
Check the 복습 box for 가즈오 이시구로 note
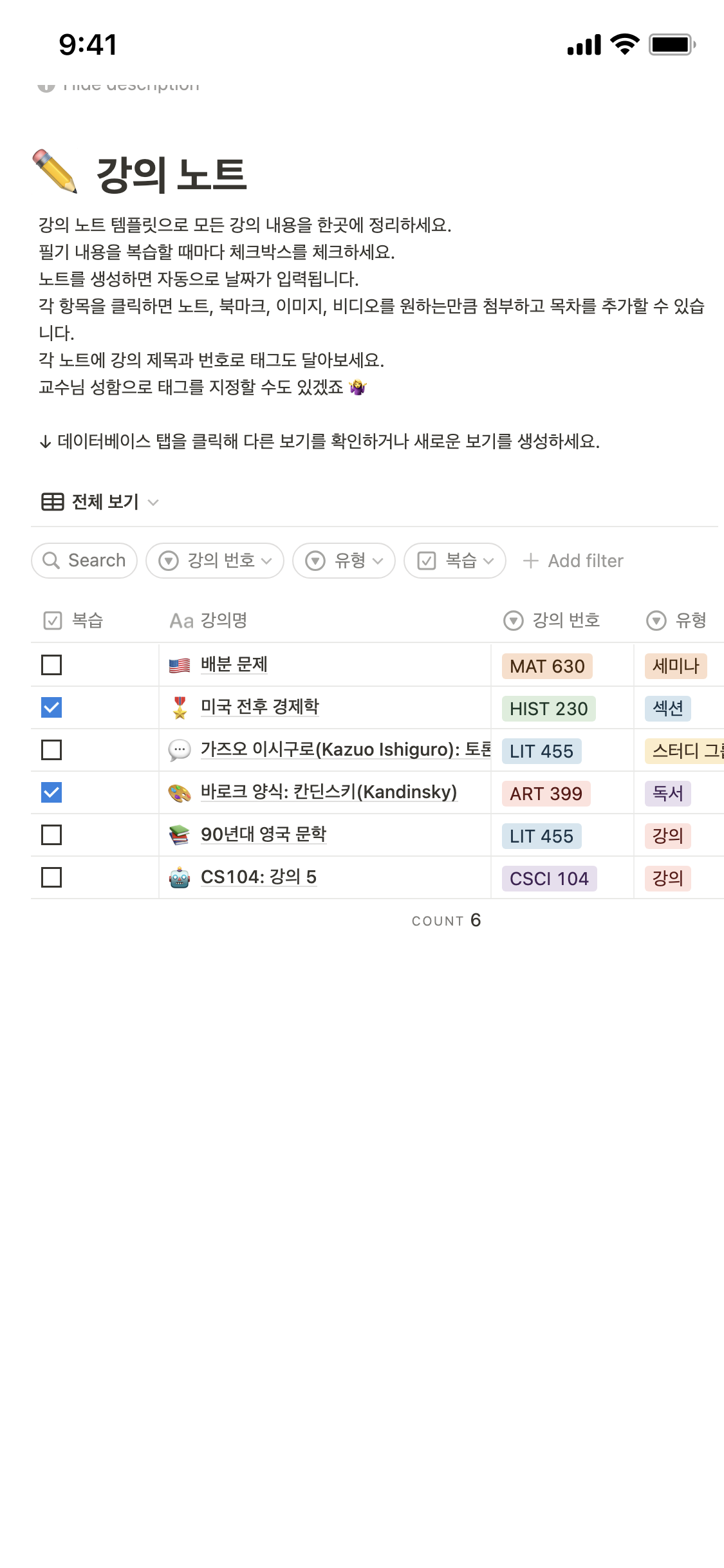tap(51, 750)
